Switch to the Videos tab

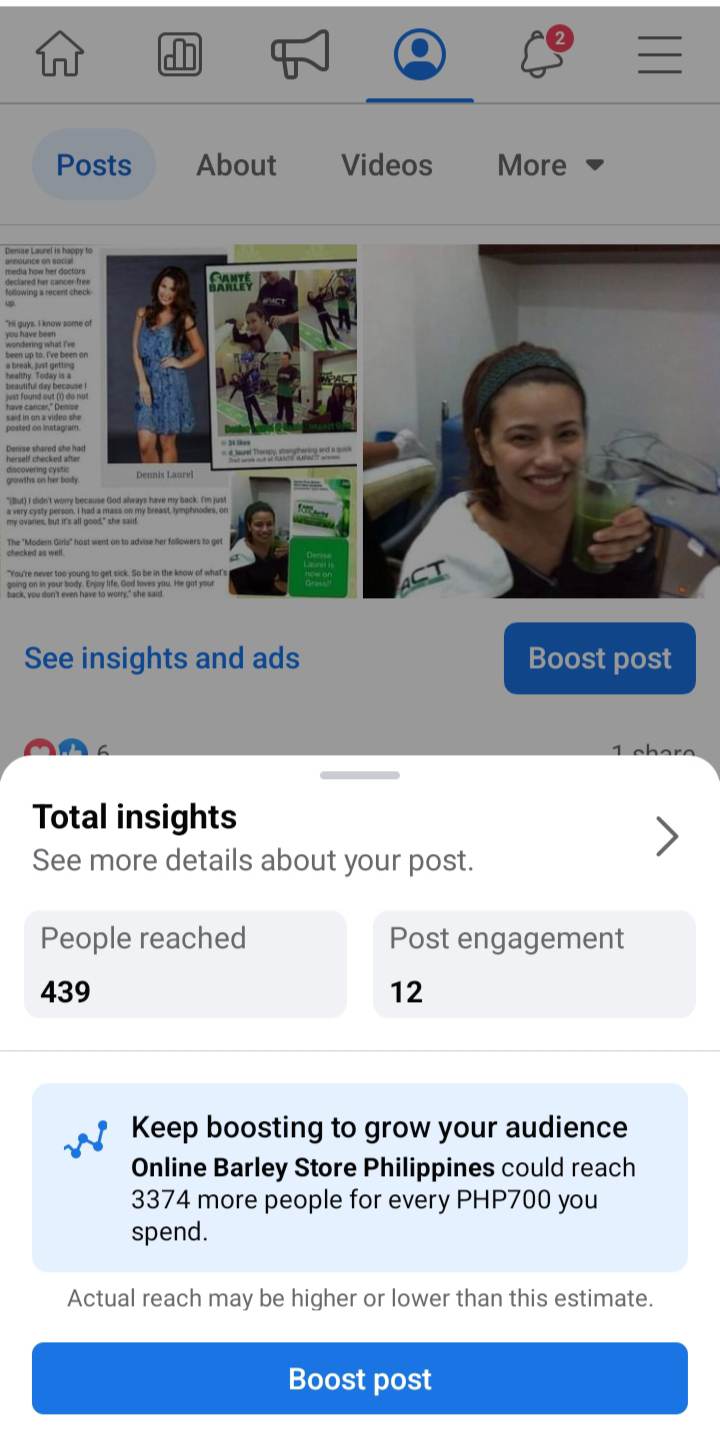point(387,165)
